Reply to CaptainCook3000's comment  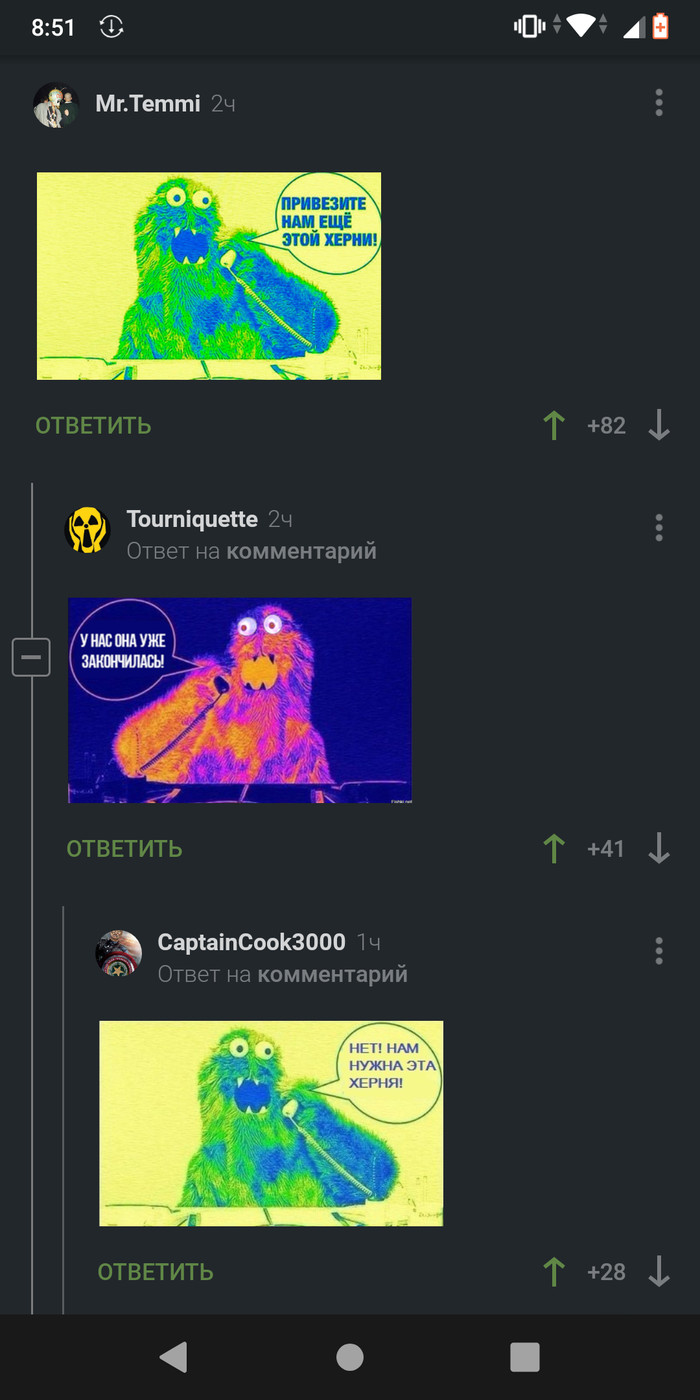tap(155, 1272)
